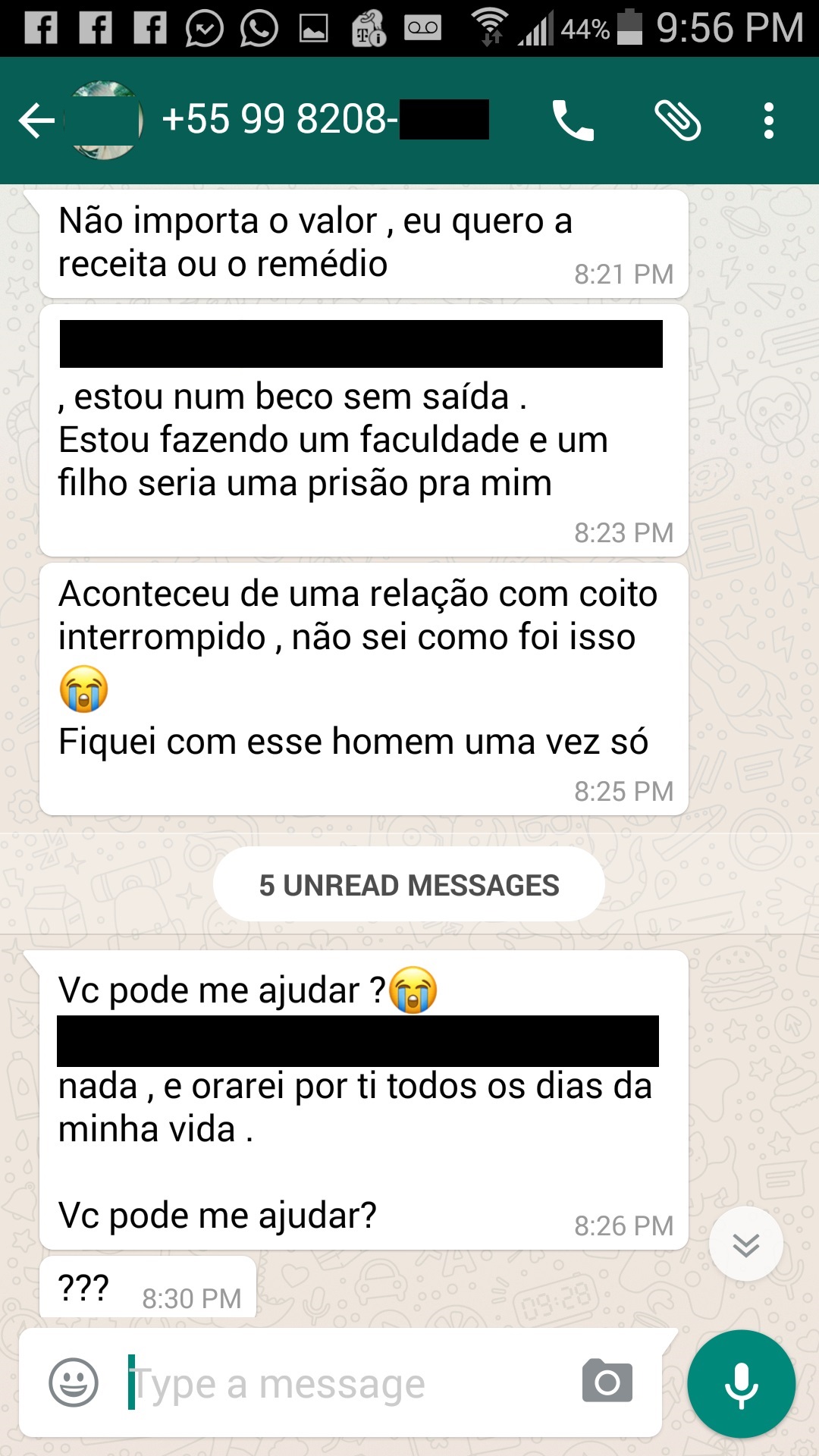This screenshot has height=1456, width=819.
Task: Focus the 'Type a message' field
Action: (x=341, y=1384)
